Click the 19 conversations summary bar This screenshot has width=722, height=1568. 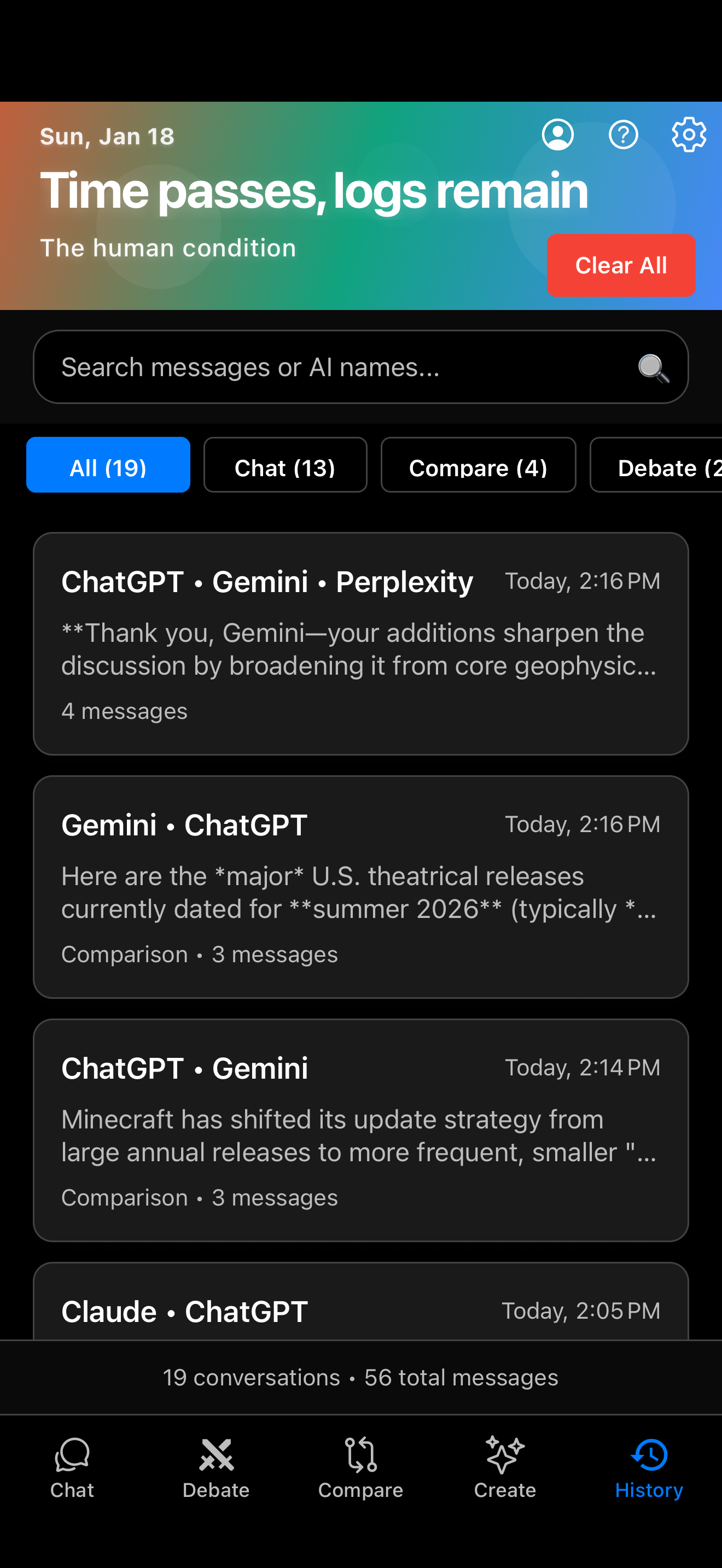pos(361,1378)
